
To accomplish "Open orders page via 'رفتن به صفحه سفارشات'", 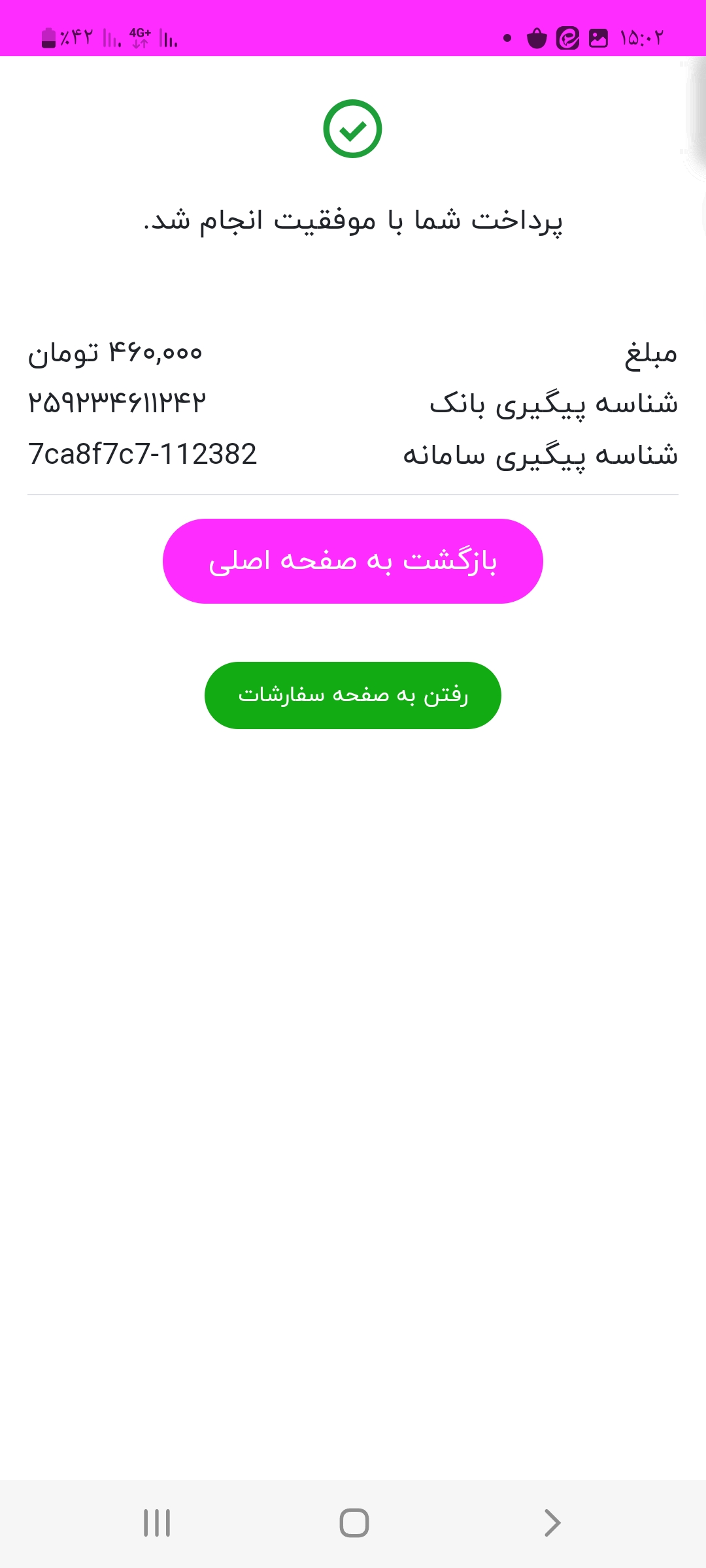I will coord(353,695).
